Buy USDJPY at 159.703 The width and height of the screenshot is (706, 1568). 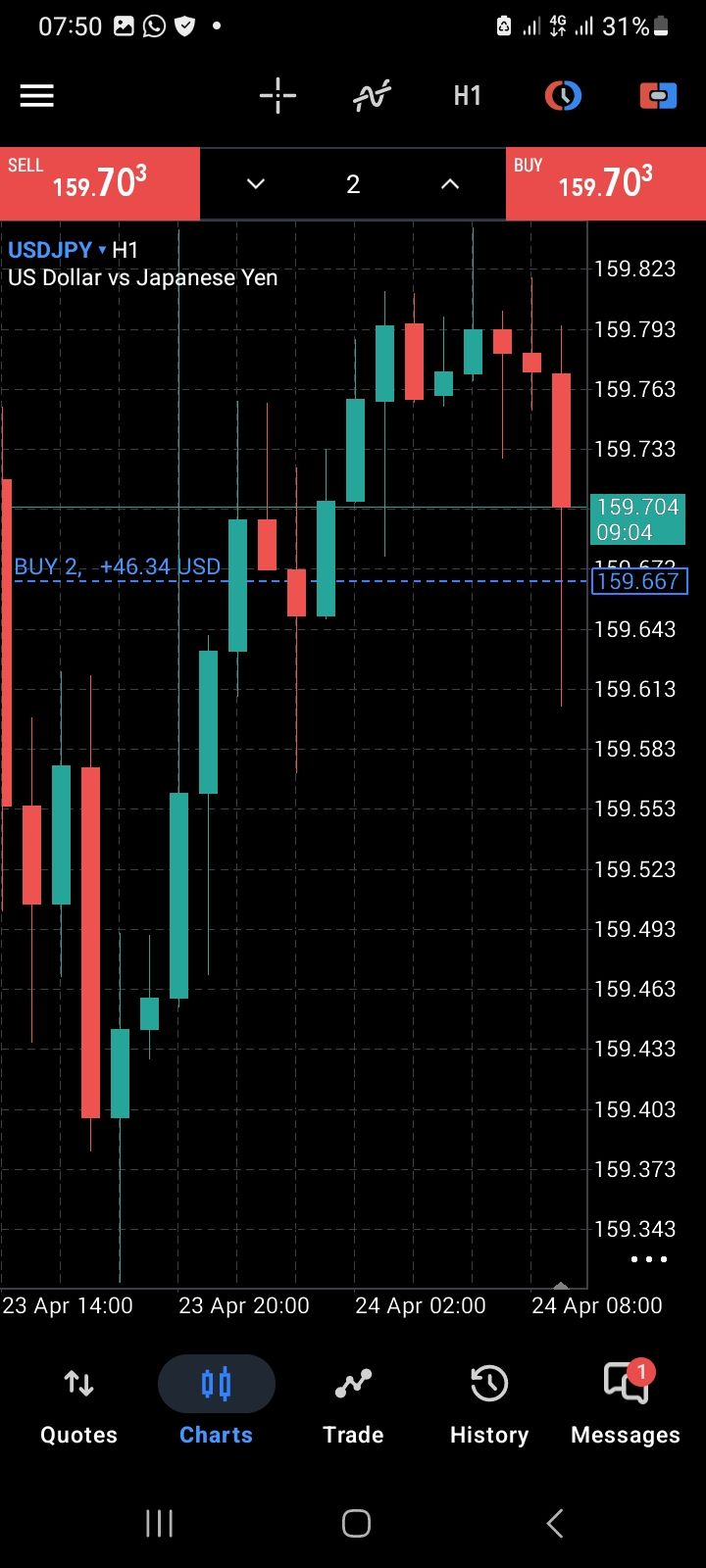point(605,183)
